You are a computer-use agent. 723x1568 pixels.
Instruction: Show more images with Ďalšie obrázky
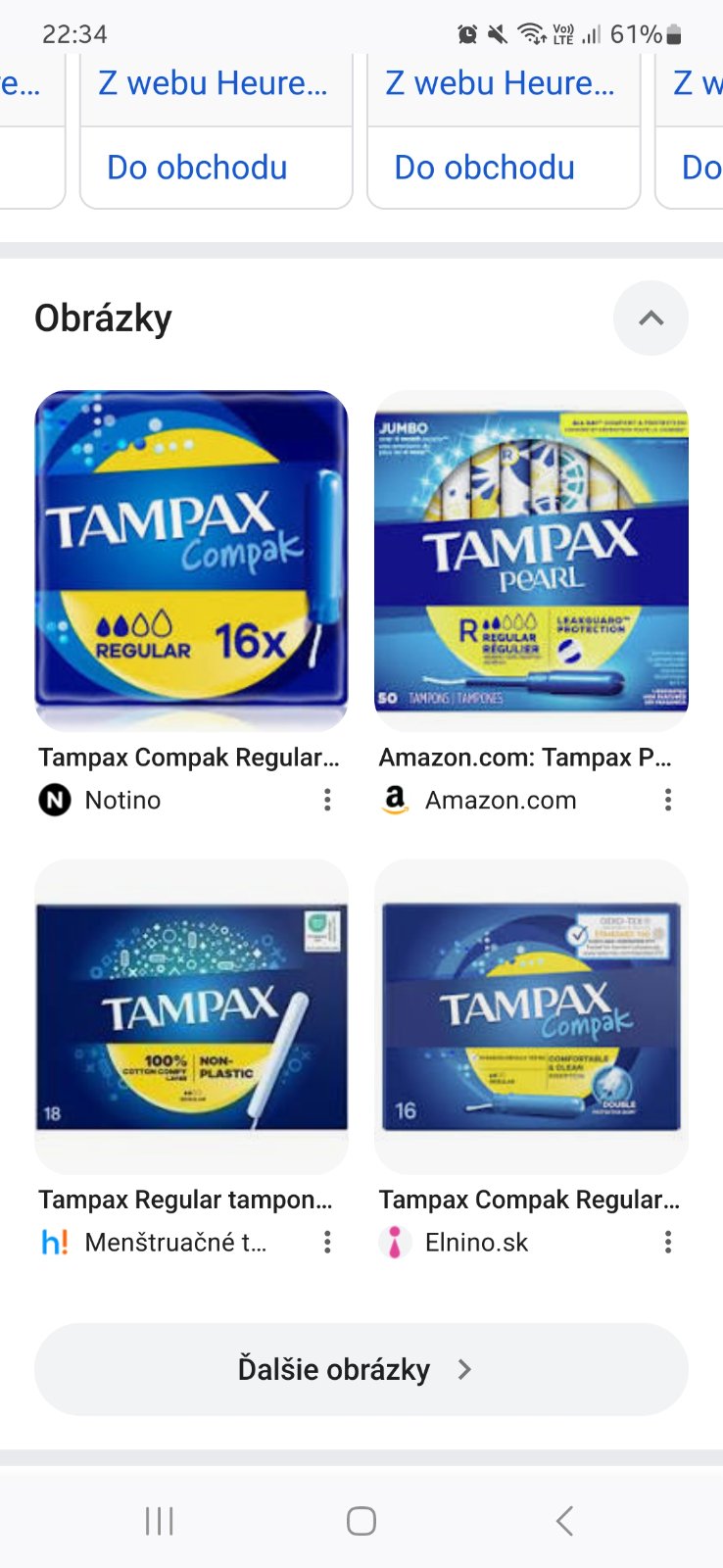tap(361, 1369)
